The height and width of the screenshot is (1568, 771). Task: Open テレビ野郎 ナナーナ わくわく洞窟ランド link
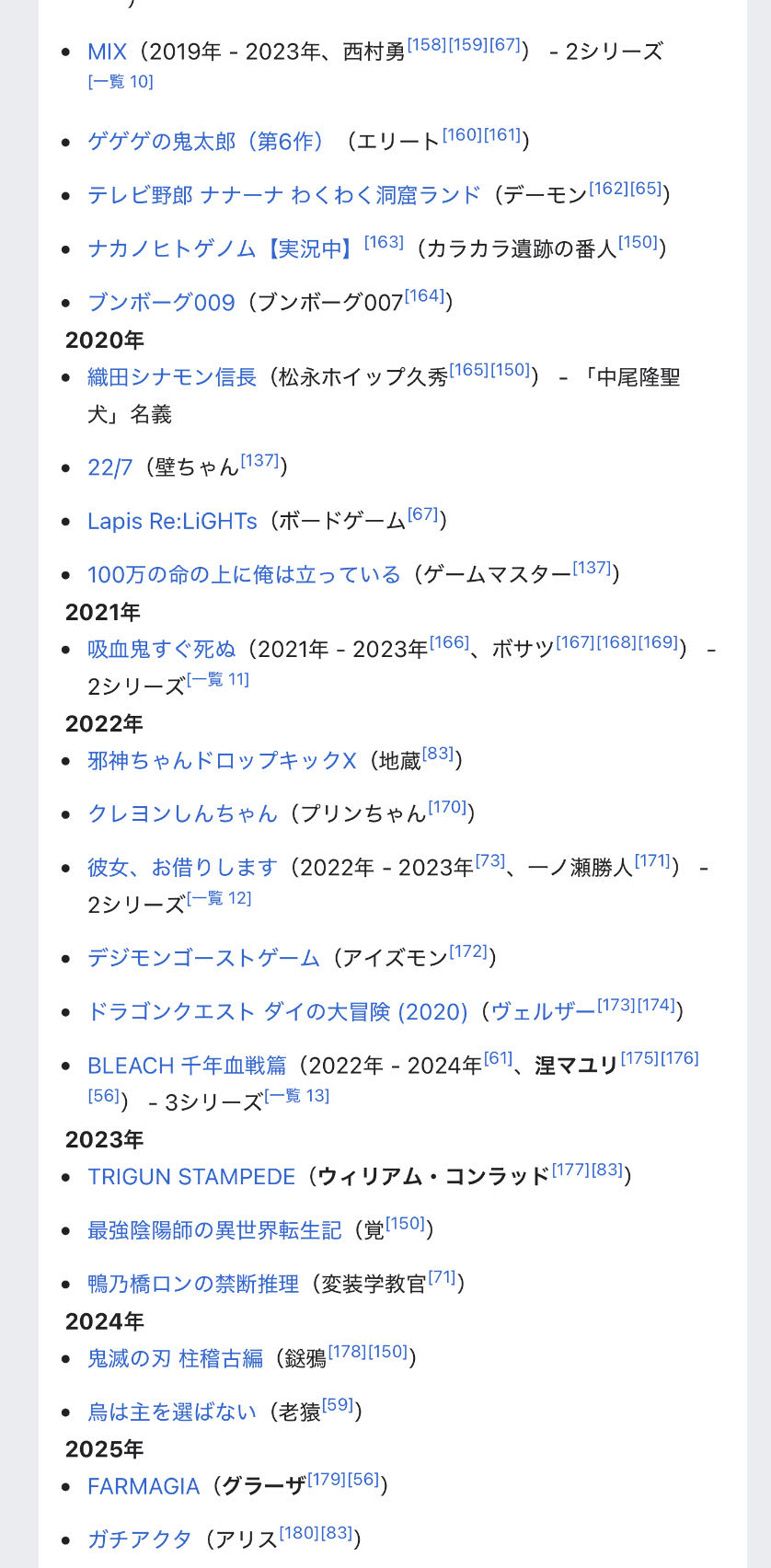tap(283, 195)
